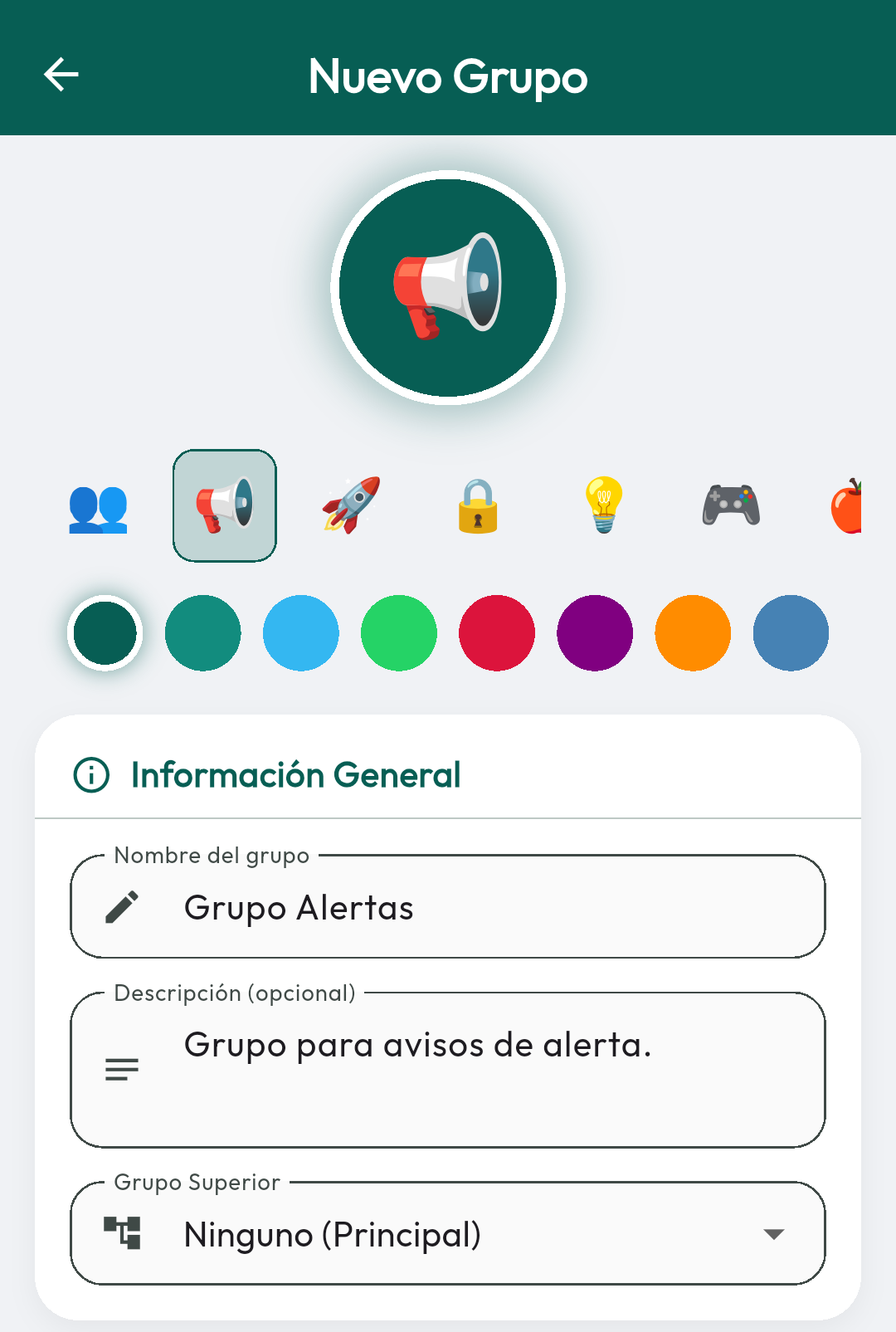Image resolution: width=896 pixels, height=1332 pixels.
Task: Choose the dark green color
Action: coord(105,633)
